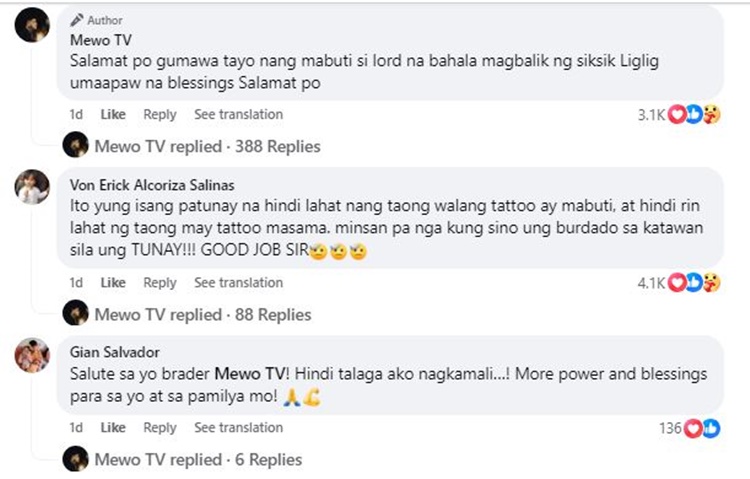See translation of Von Erick's comment
The width and height of the screenshot is (750, 479).
238,283
